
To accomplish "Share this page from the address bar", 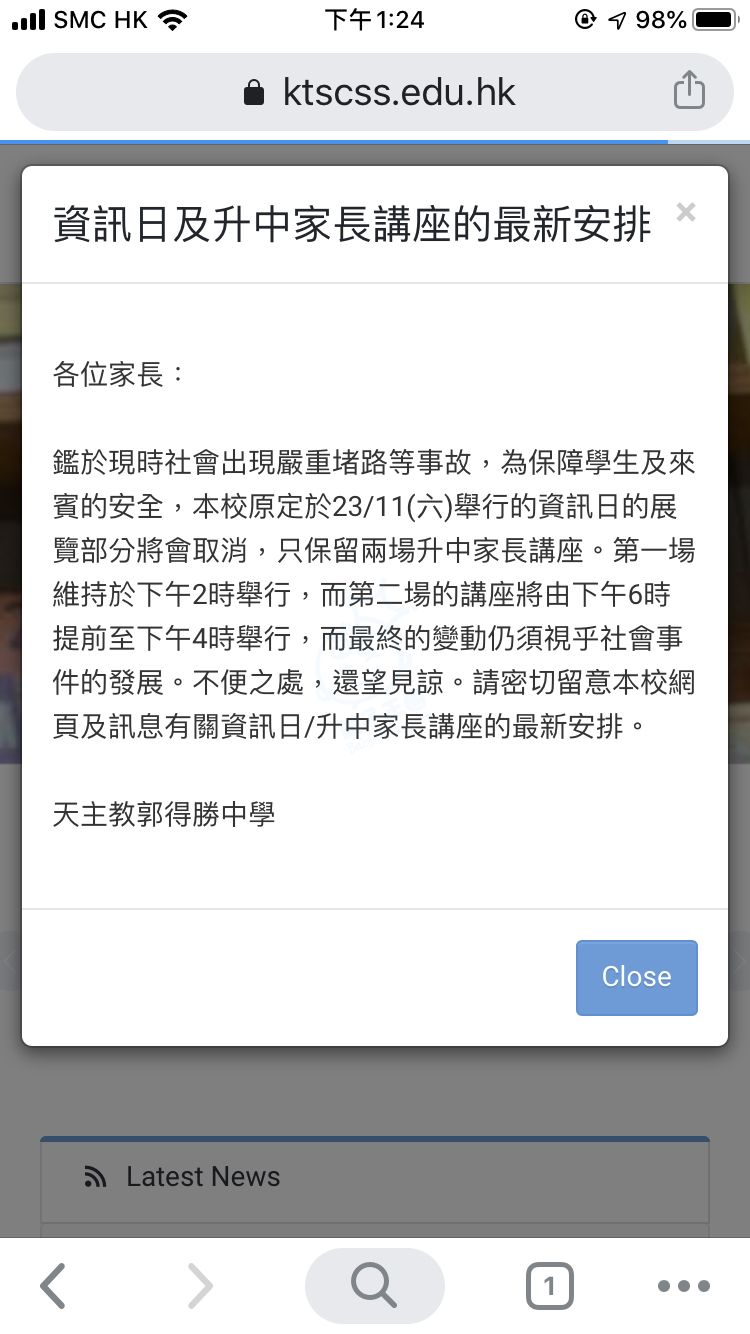I will click(x=688, y=92).
